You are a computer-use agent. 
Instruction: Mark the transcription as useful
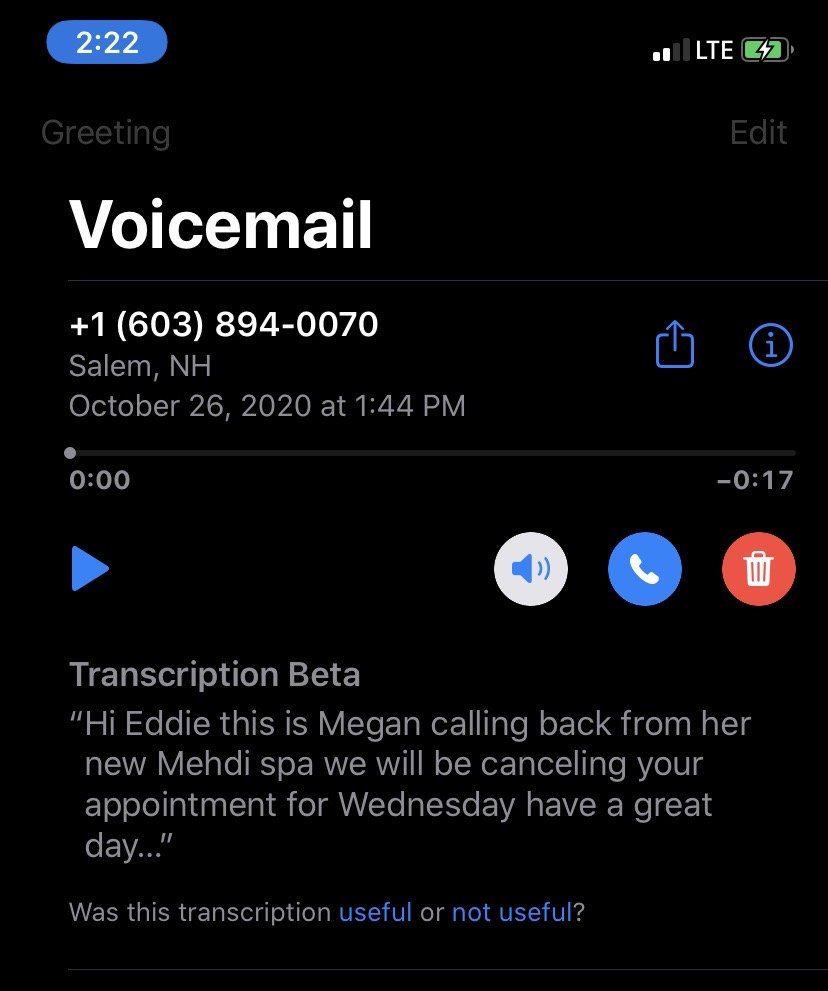pos(375,912)
